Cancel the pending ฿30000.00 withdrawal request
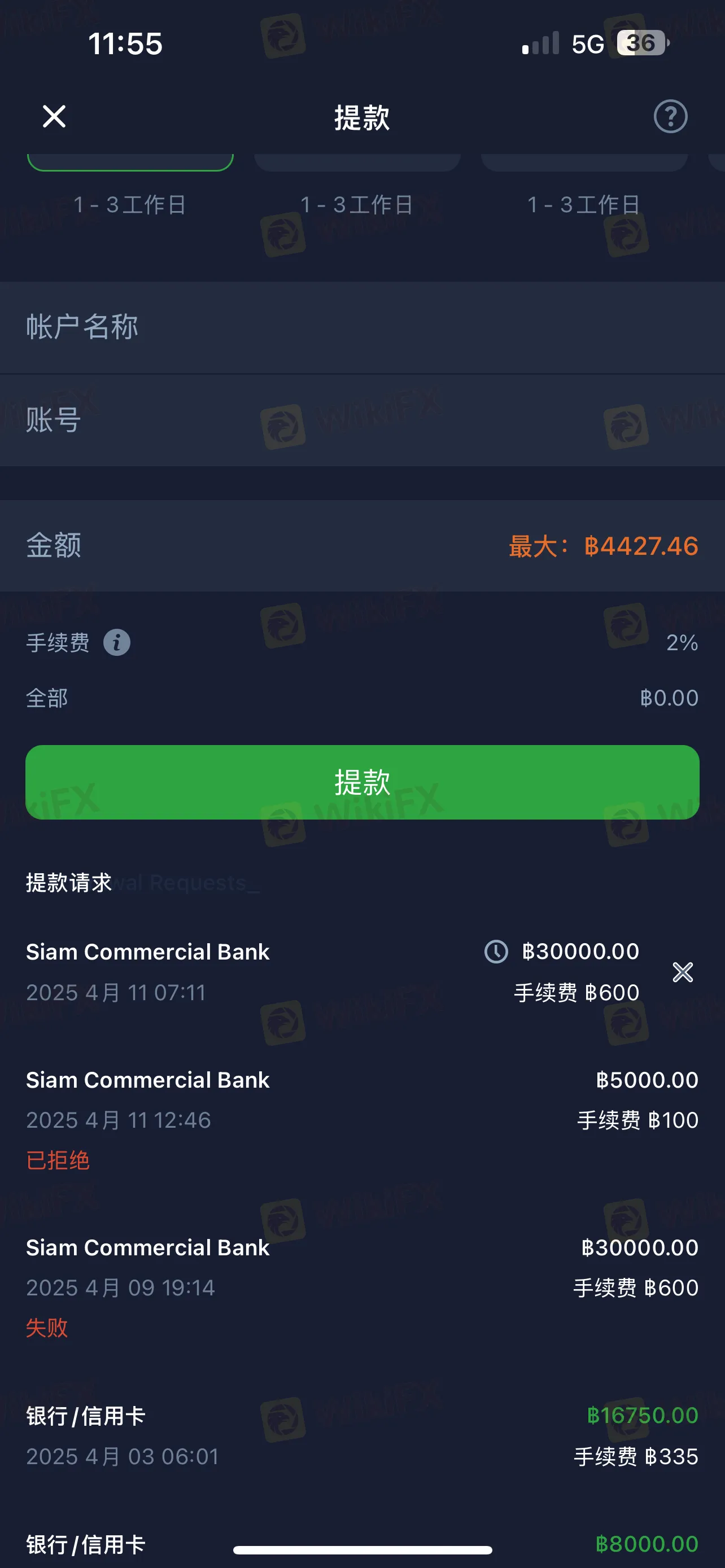725x1568 pixels. coord(683,972)
